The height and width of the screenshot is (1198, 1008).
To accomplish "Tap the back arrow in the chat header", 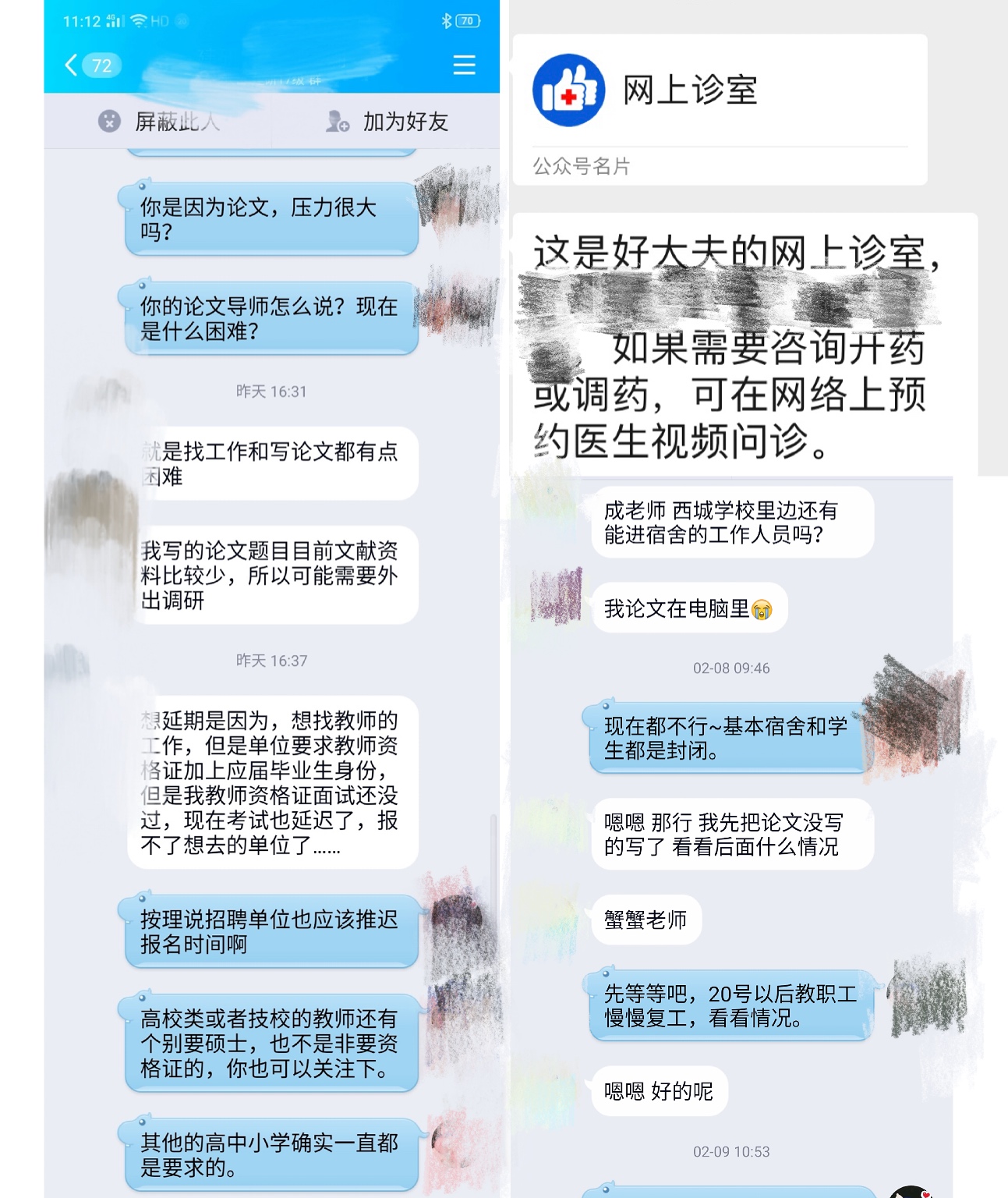I will click(72, 66).
